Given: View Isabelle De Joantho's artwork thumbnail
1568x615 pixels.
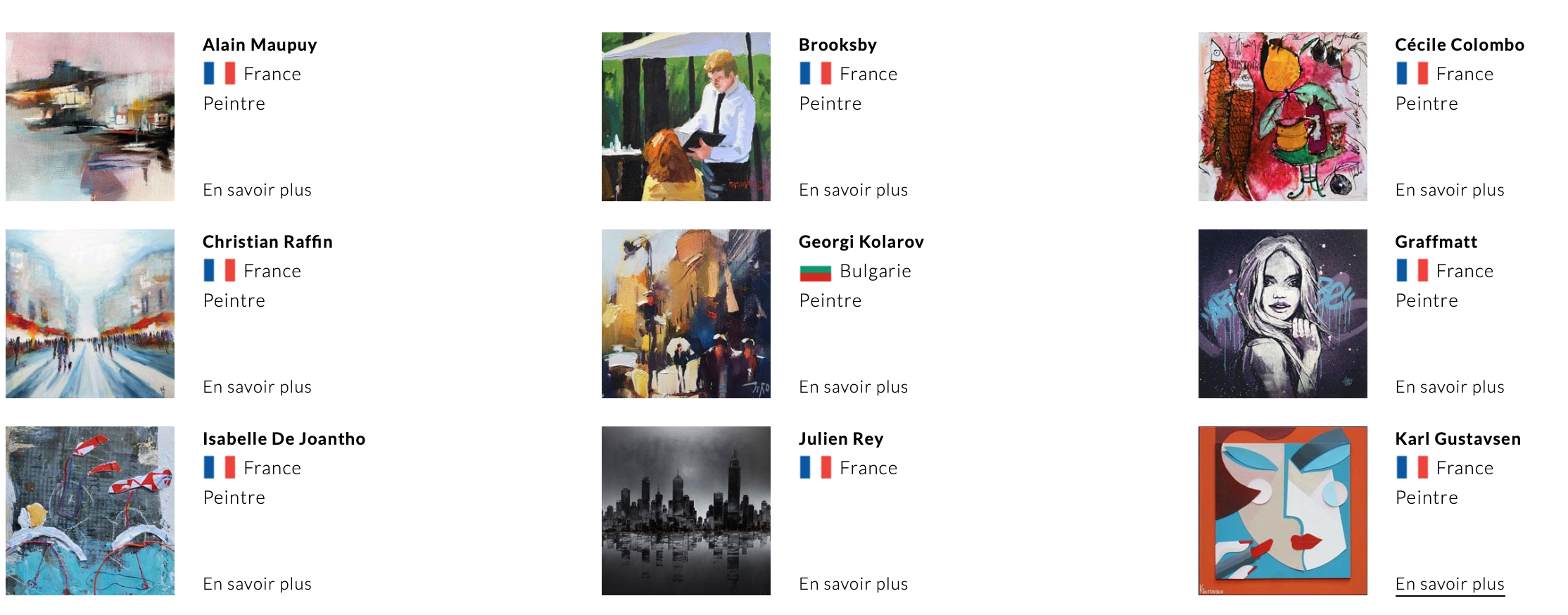Looking at the screenshot, I should pyautogui.click(x=90, y=511).
